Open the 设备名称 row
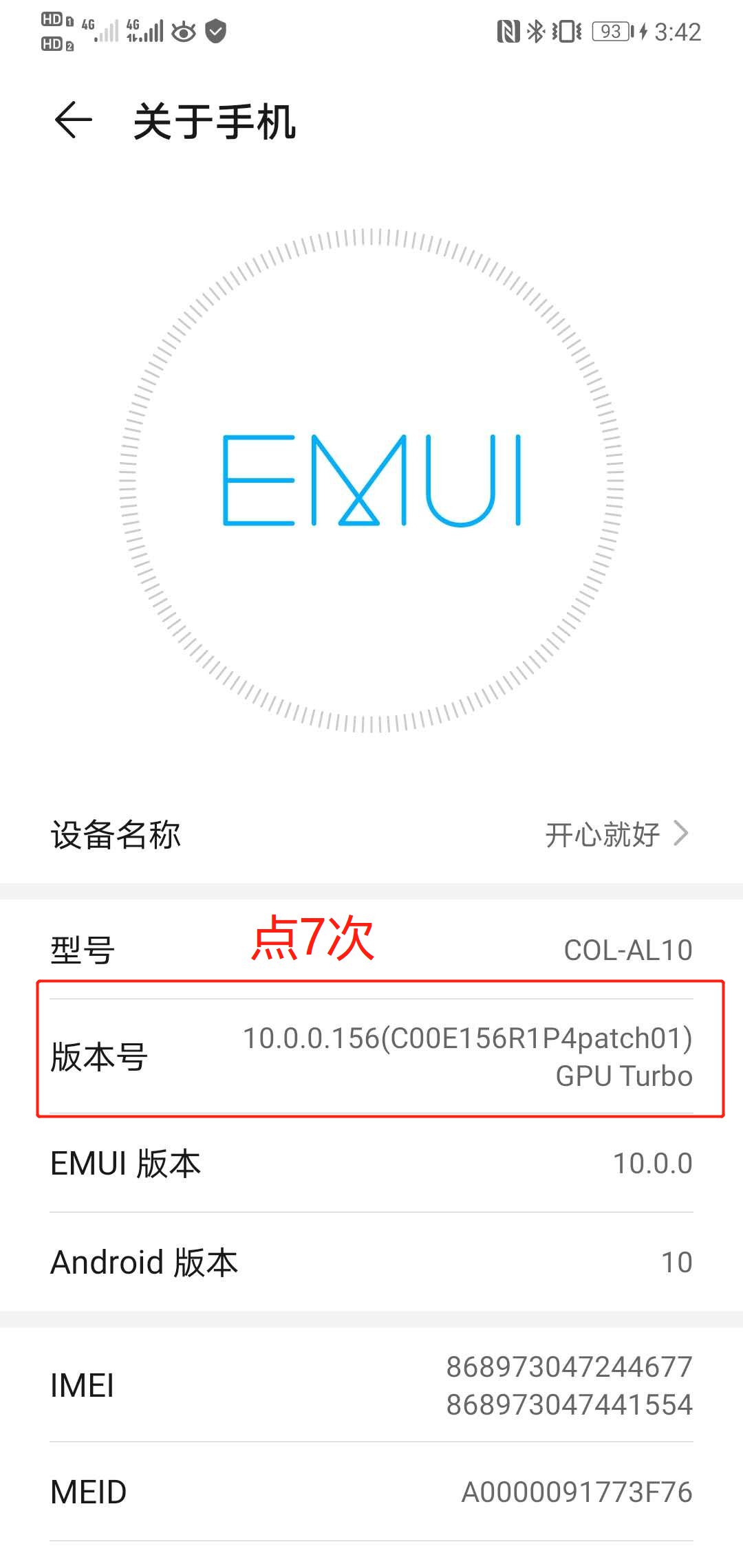 point(371,834)
